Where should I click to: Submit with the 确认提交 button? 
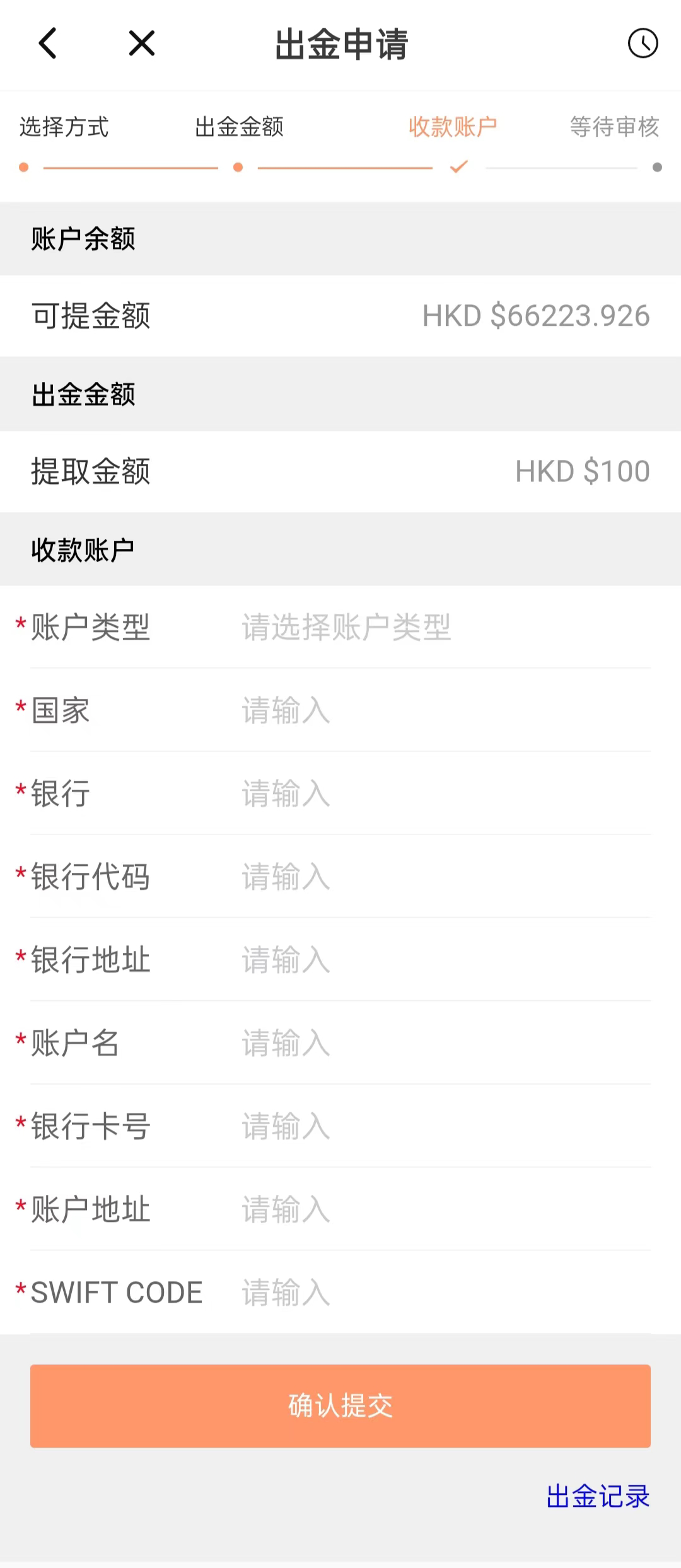pyautogui.click(x=340, y=1406)
